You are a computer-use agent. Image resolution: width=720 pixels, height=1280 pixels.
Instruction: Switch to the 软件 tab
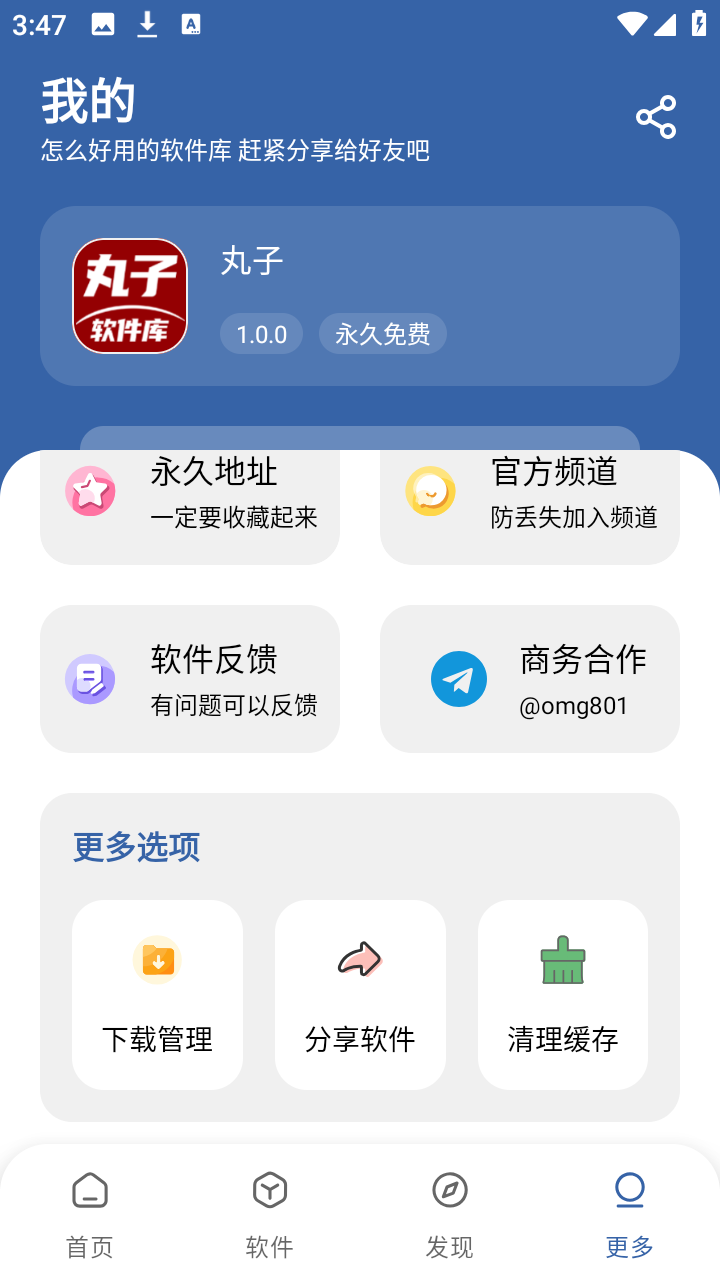(x=270, y=1214)
